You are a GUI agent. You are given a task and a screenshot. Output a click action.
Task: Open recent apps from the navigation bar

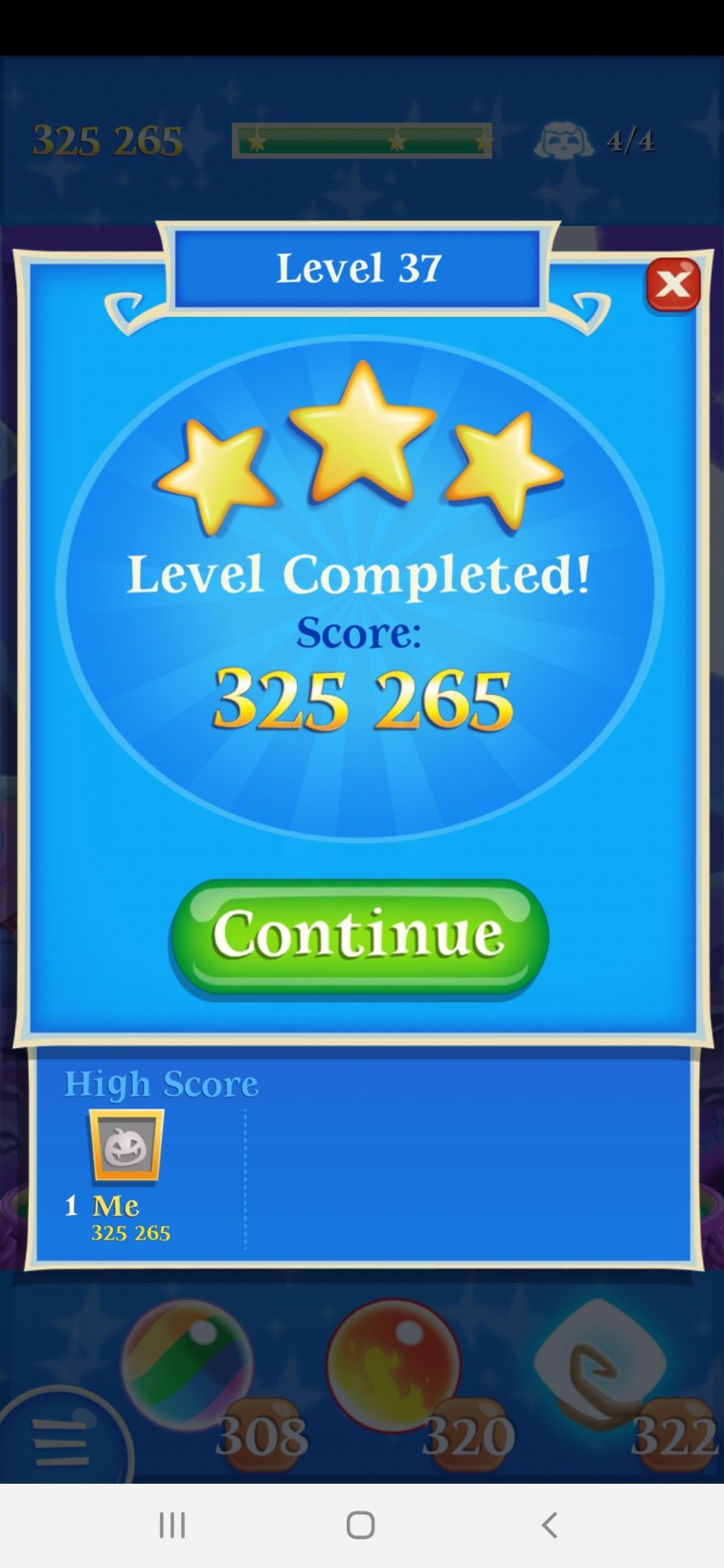172,1525
